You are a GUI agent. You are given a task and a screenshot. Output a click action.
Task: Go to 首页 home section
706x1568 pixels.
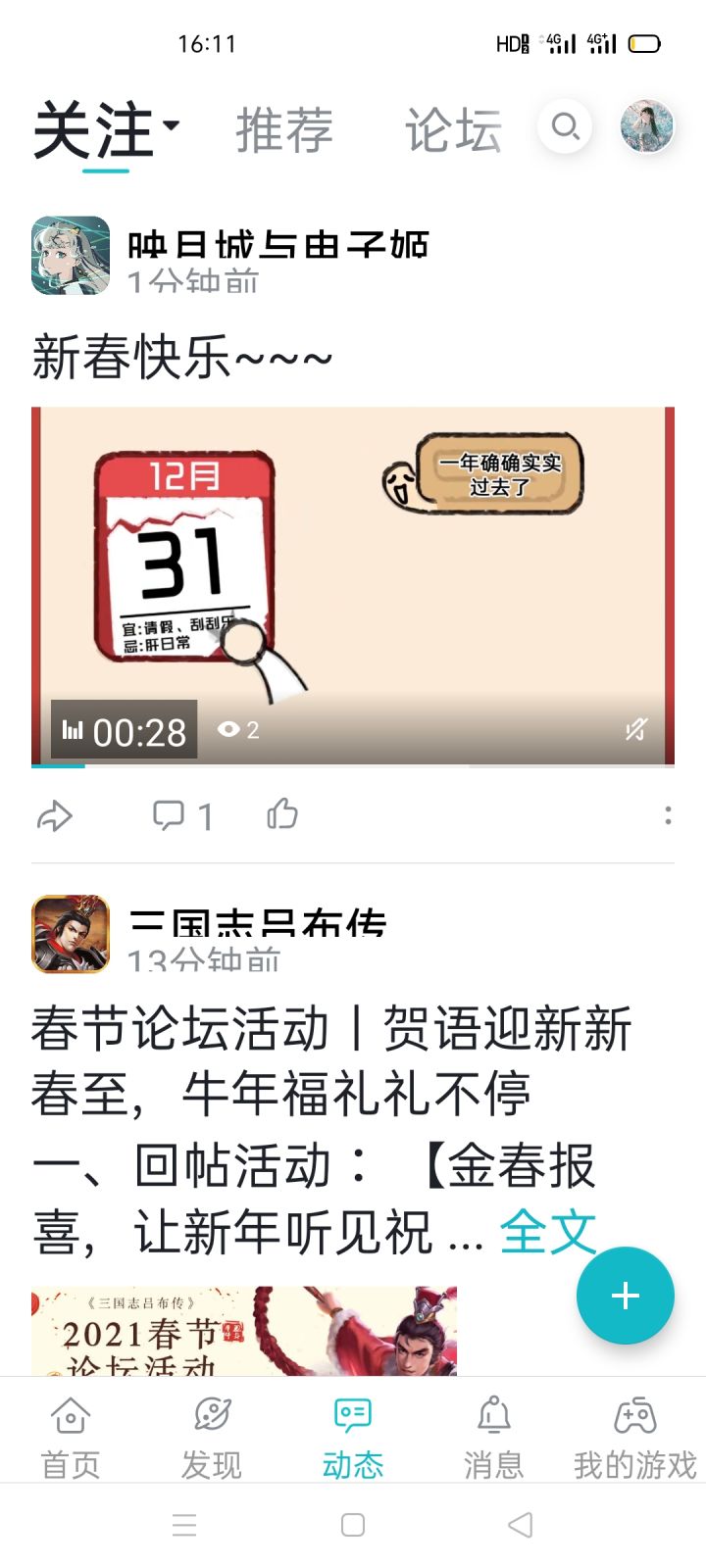(x=68, y=1431)
